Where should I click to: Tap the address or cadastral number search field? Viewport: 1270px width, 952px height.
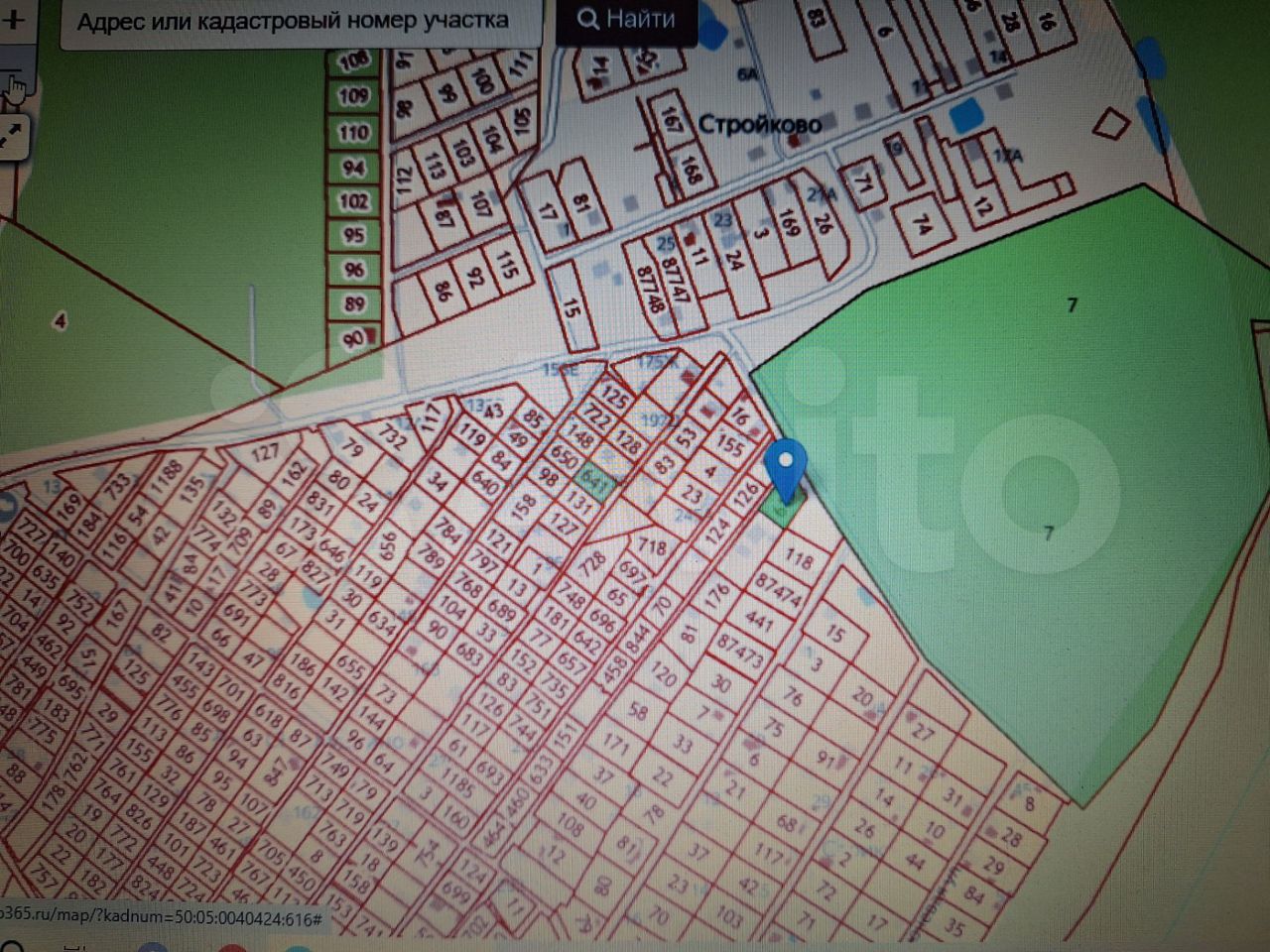click(x=301, y=22)
